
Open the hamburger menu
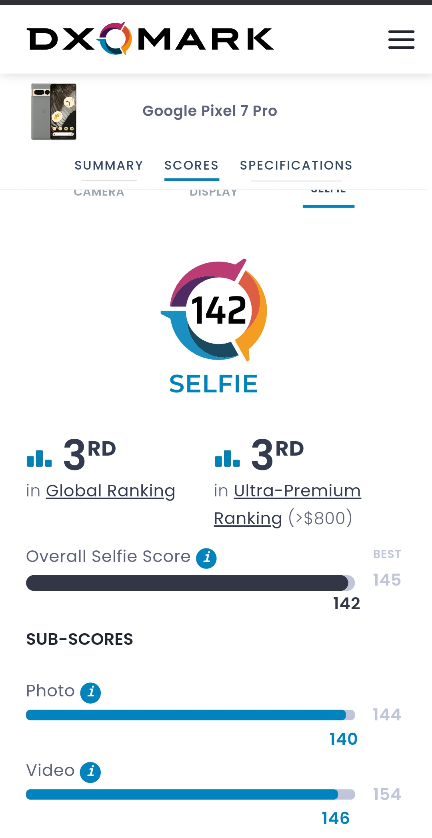click(401, 40)
